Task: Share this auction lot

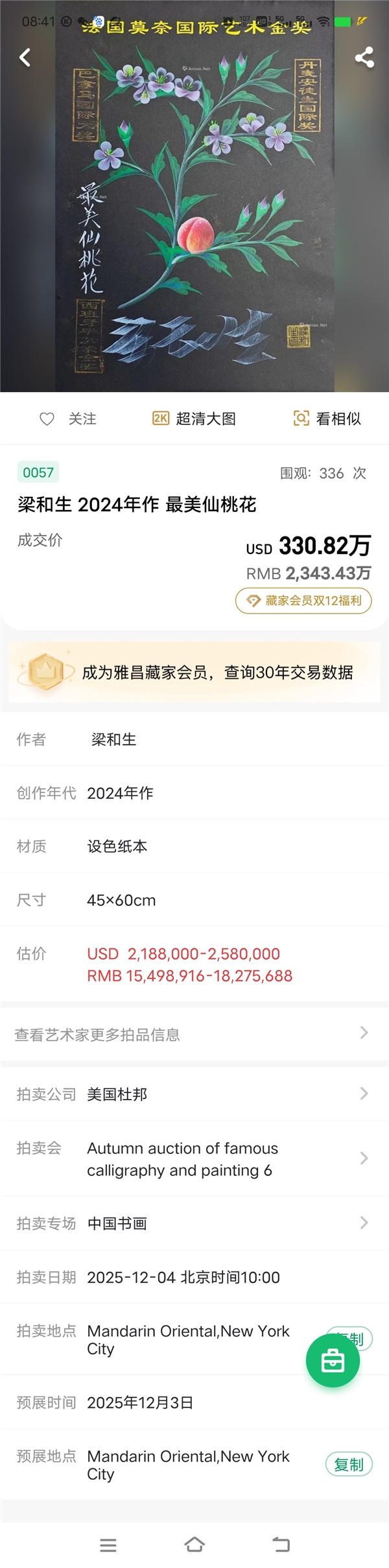Action: pos(364,58)
